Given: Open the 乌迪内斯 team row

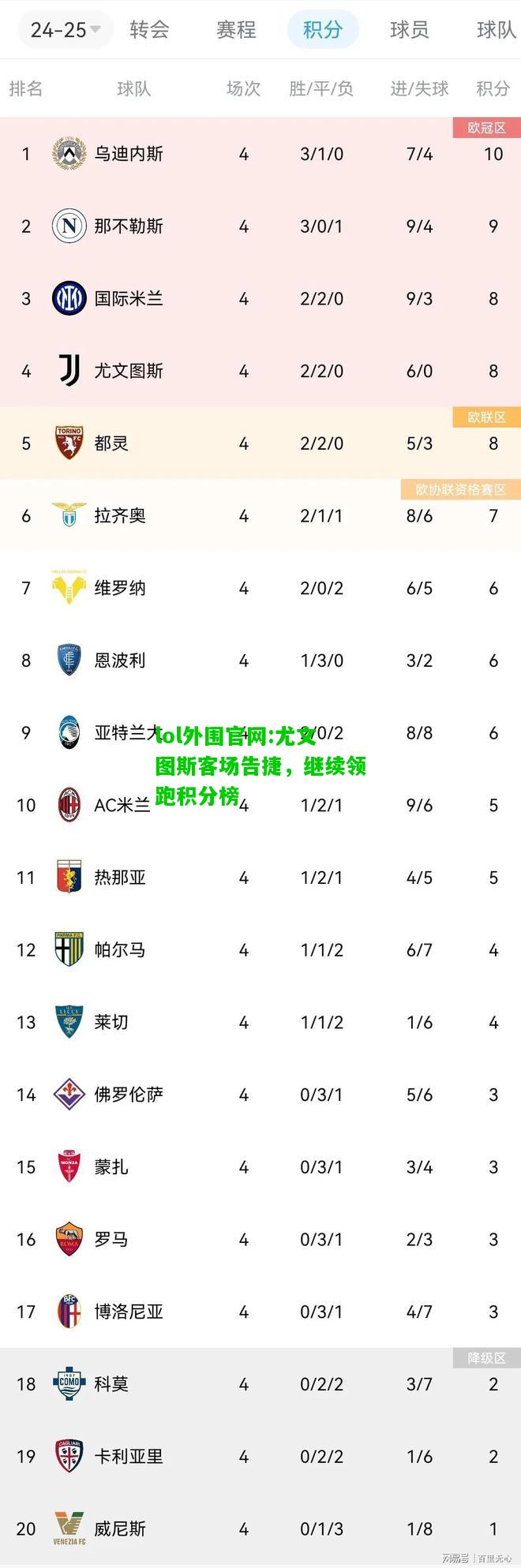Looking at the screenshot, I should coord(129,154).
